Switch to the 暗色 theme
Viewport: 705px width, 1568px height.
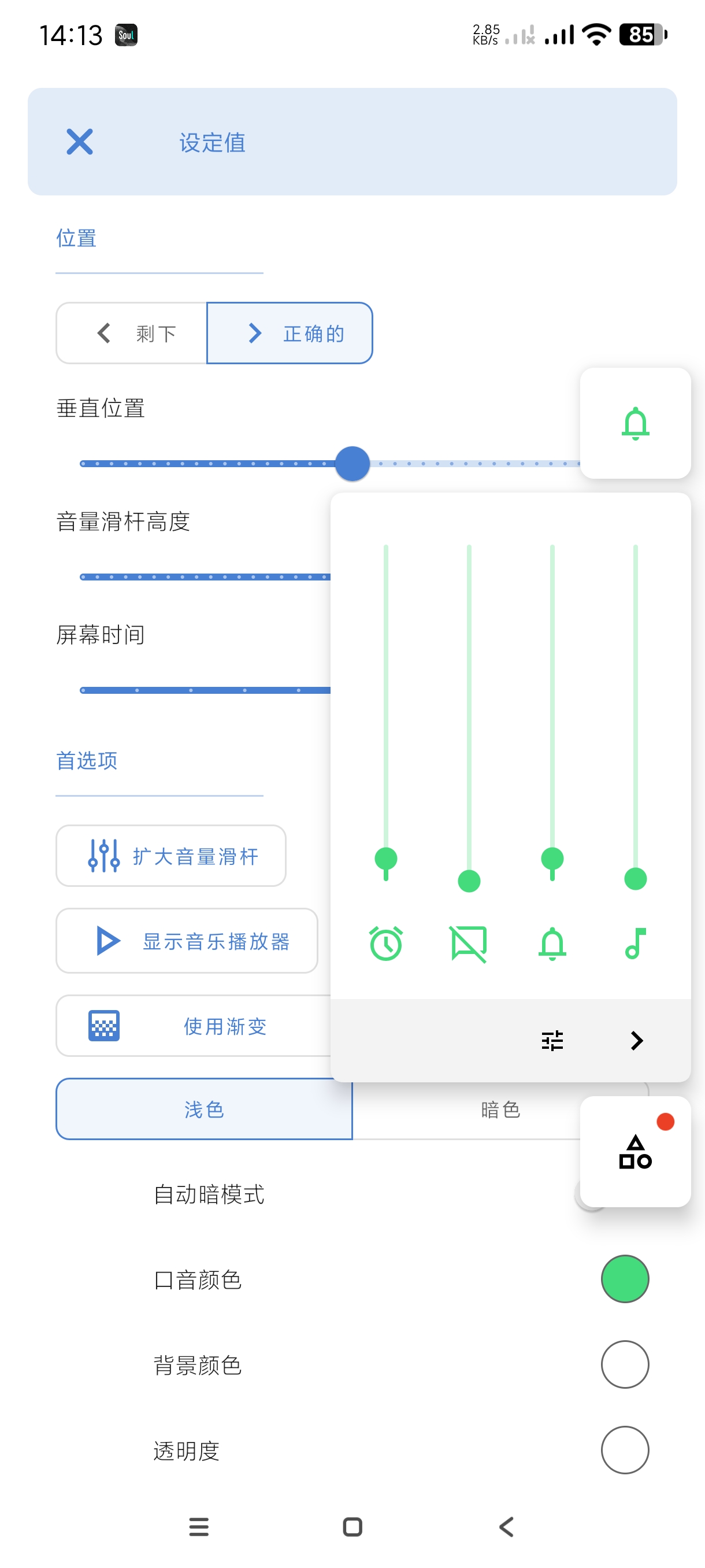[x=499, y=1109]
